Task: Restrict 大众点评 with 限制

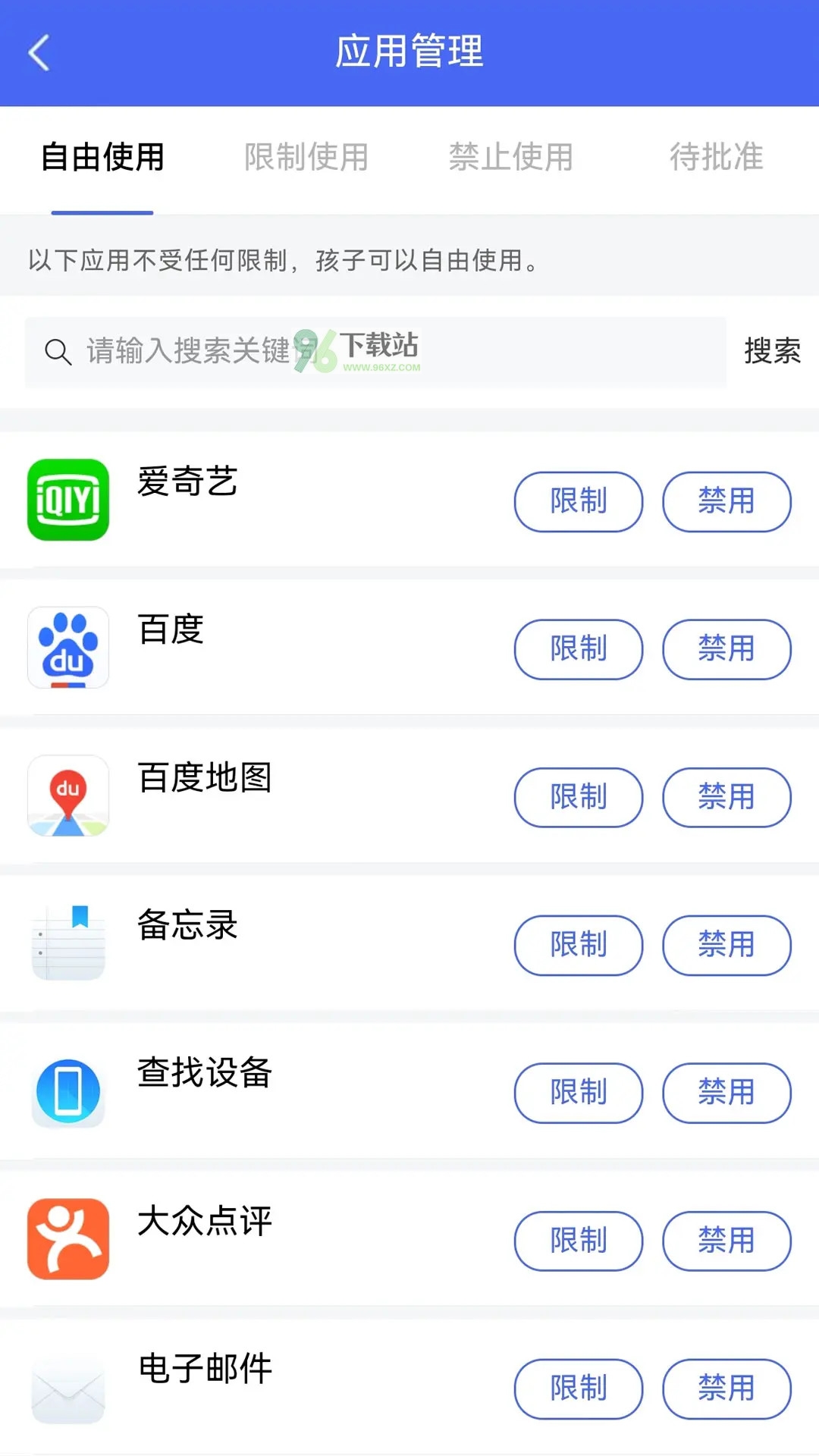Action: coord(579,1241)
